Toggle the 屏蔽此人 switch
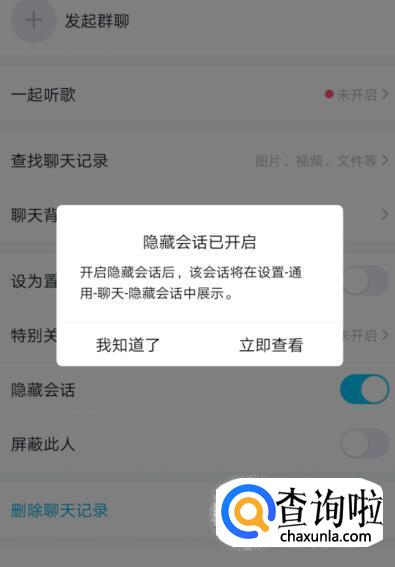 pos(365,443)
